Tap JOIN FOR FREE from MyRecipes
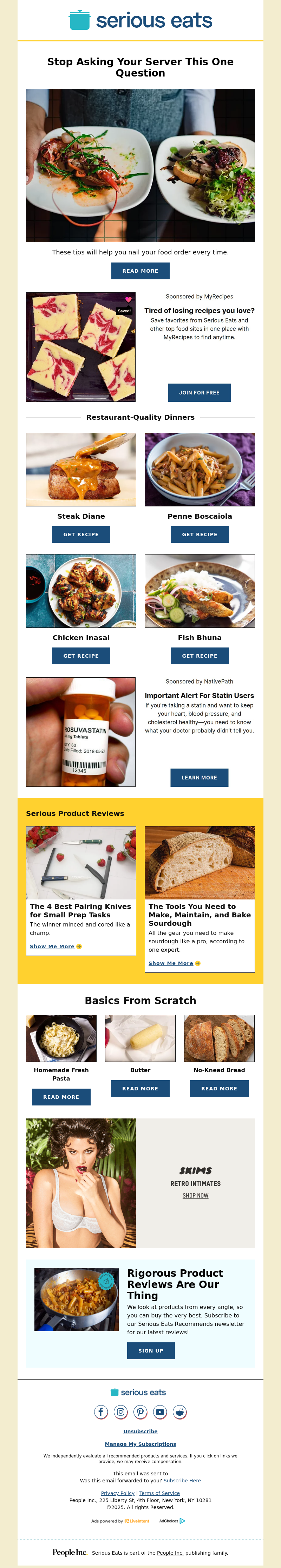Screen dimensions: 281x1568 coord(199,393)
